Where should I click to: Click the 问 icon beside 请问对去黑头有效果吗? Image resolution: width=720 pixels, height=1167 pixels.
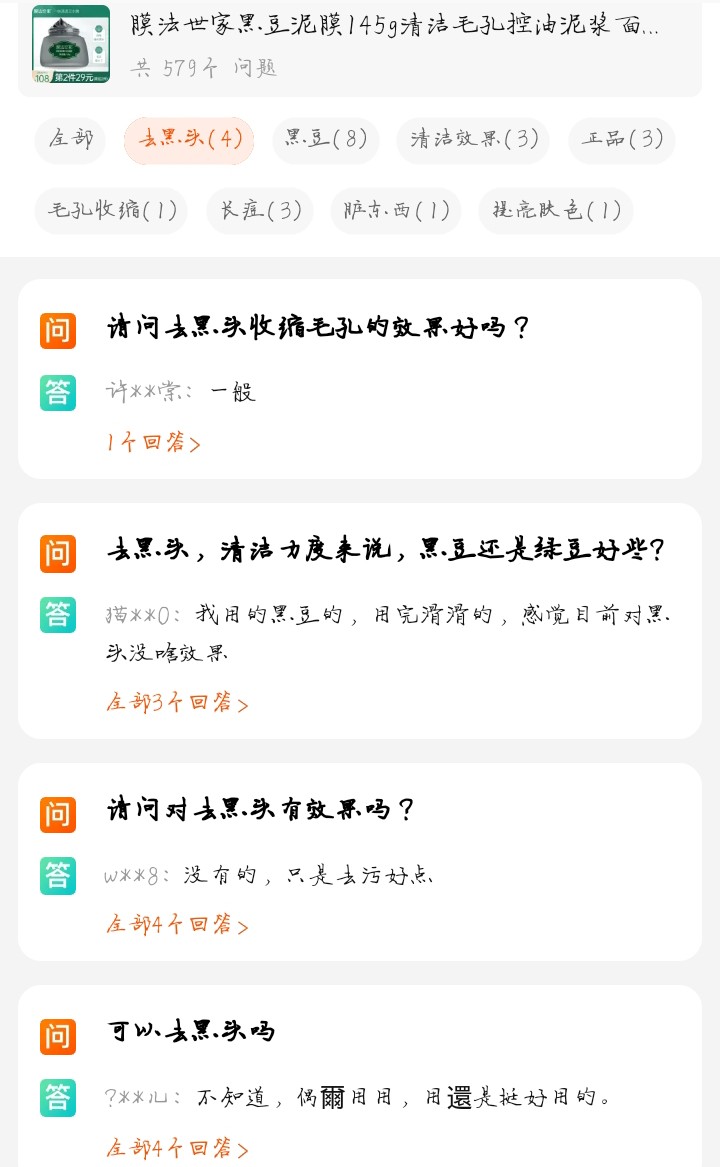(x=57, y=814)
